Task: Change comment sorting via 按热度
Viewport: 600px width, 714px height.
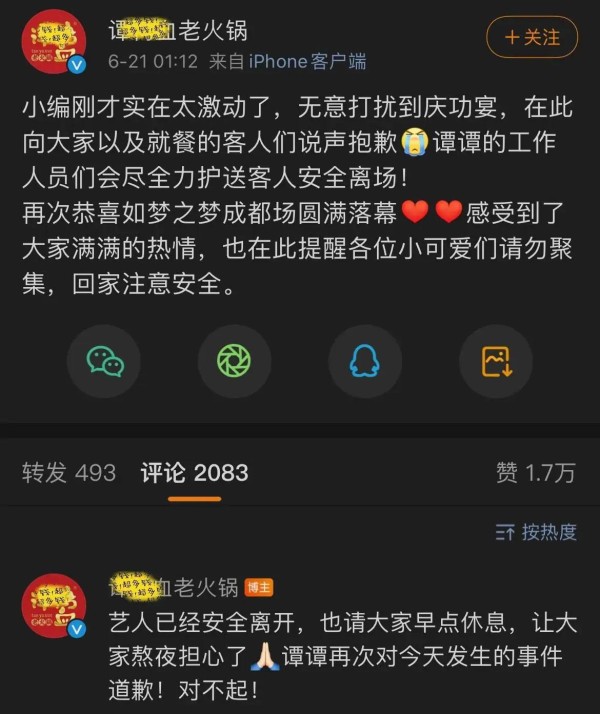Action: tap(537, 532)
